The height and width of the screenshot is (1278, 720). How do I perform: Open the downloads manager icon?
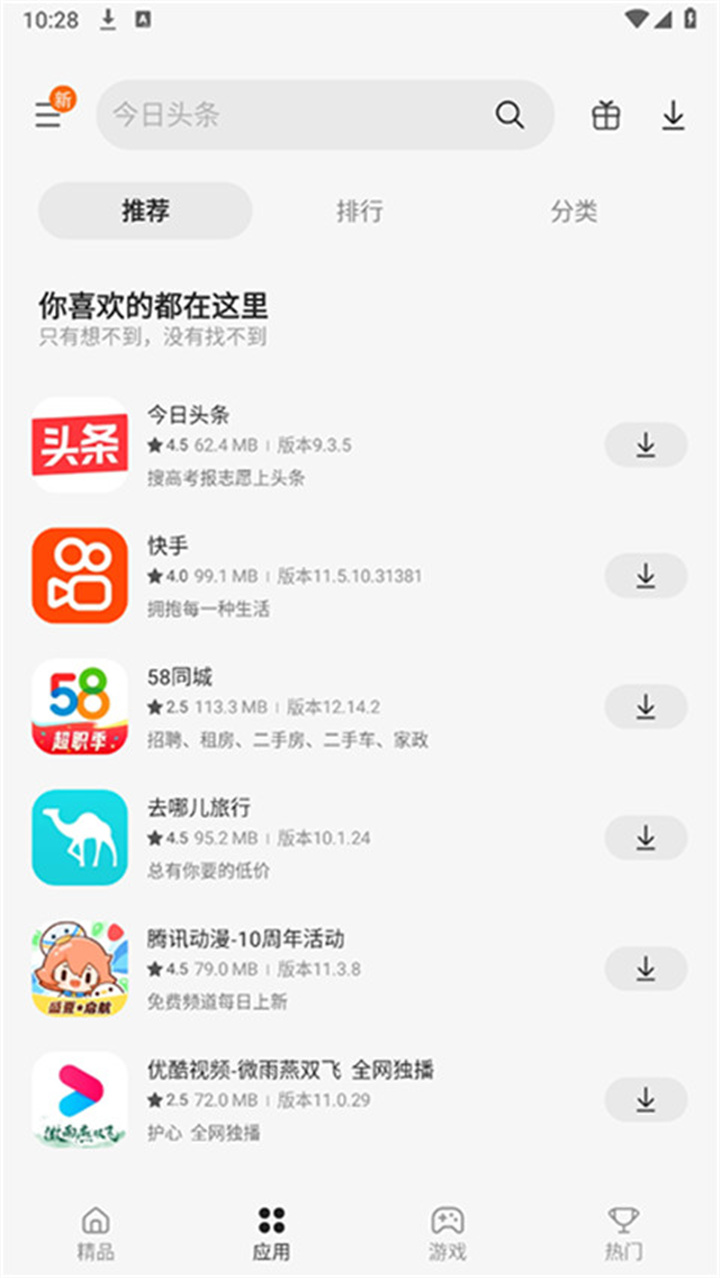674,116
